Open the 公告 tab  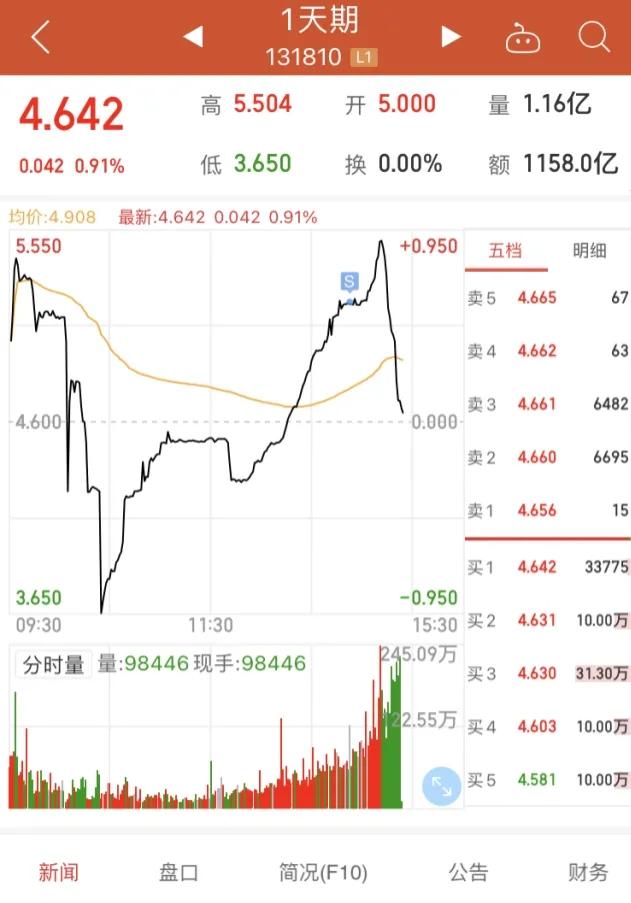[468, 872]
